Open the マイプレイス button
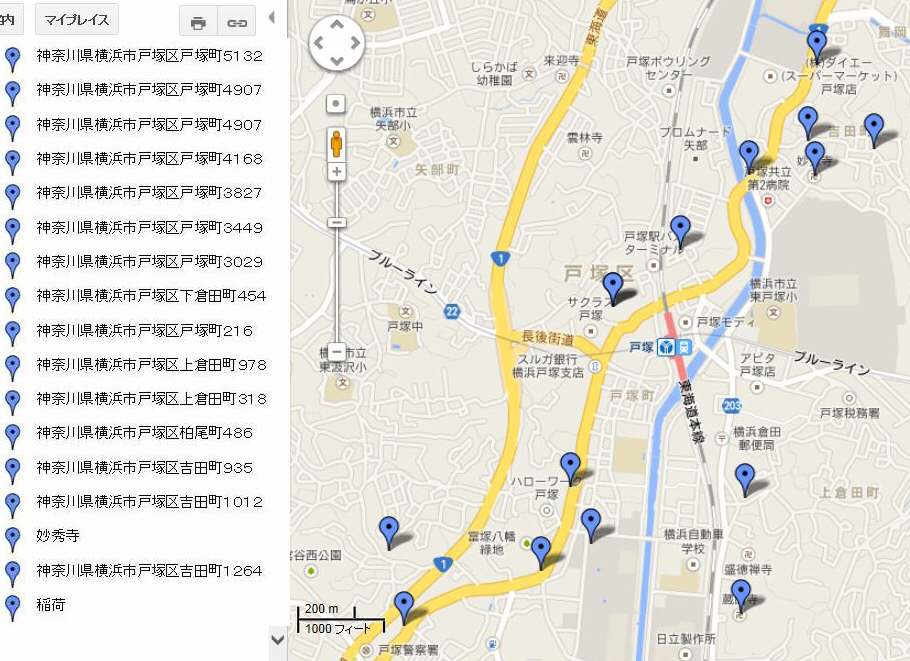 pos(77,20)
